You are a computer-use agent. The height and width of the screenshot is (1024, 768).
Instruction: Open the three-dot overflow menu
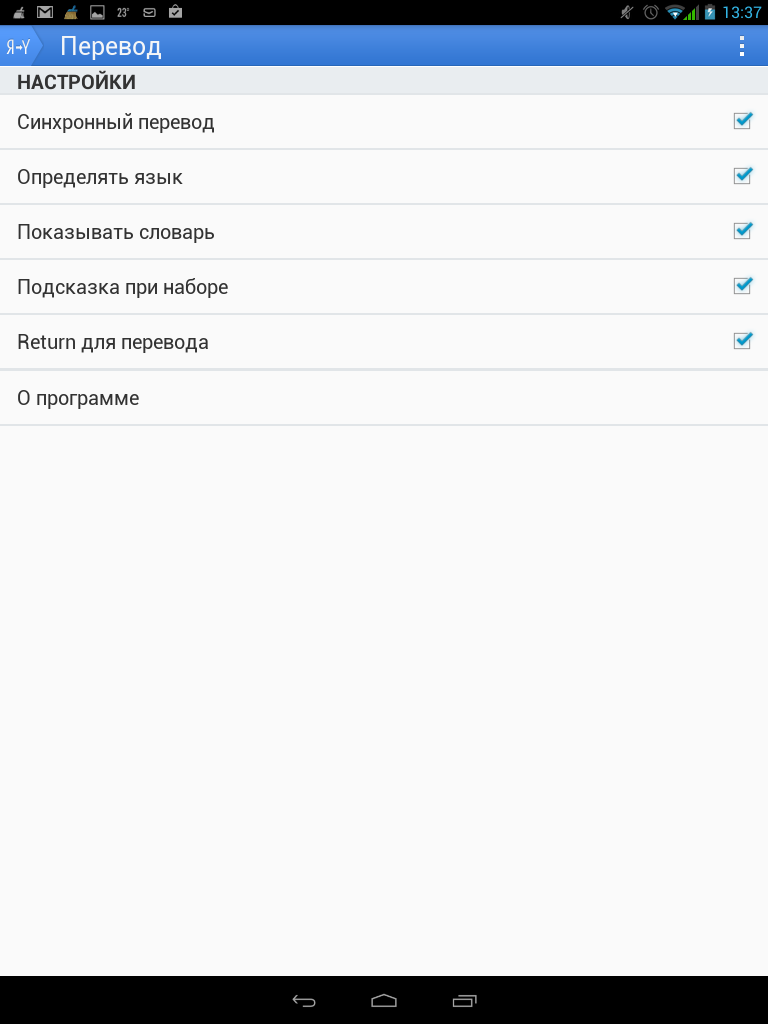pos(741,46)
